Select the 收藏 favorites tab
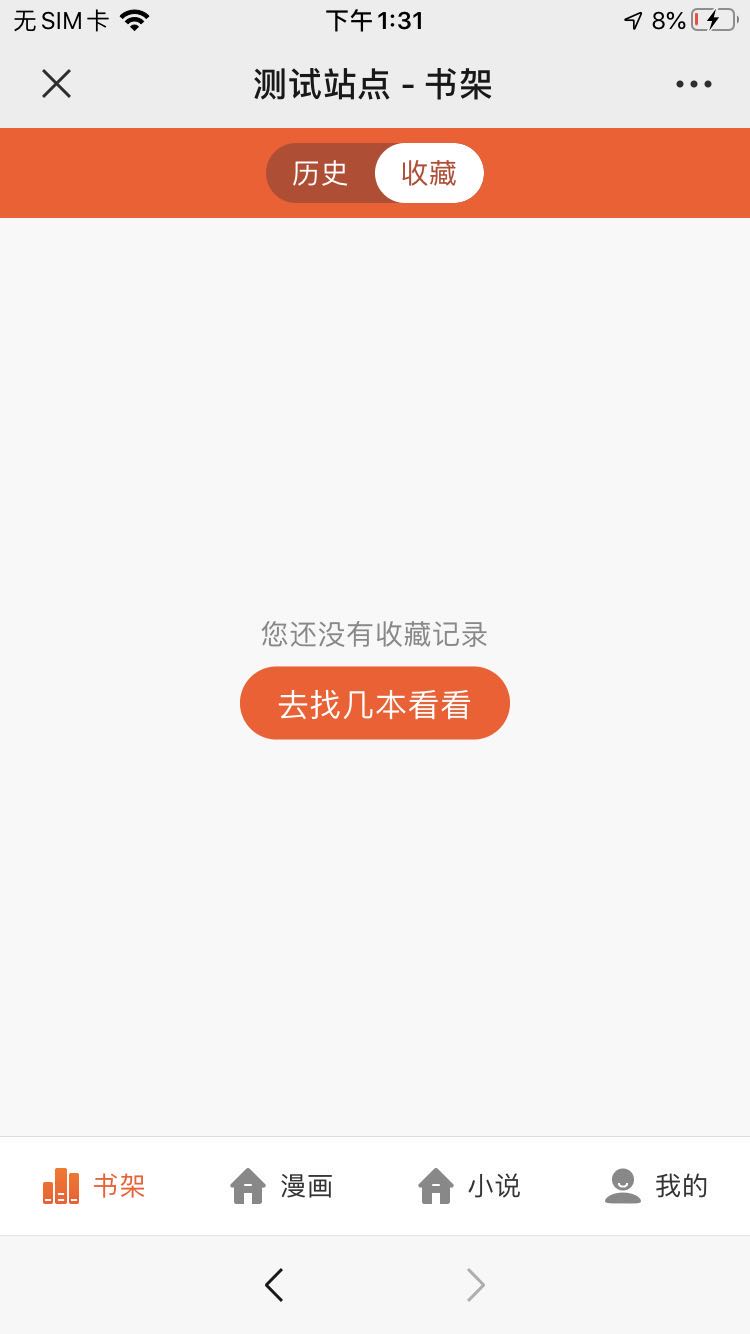This screenshot has height=1334, width=750. tap(429, 173)
